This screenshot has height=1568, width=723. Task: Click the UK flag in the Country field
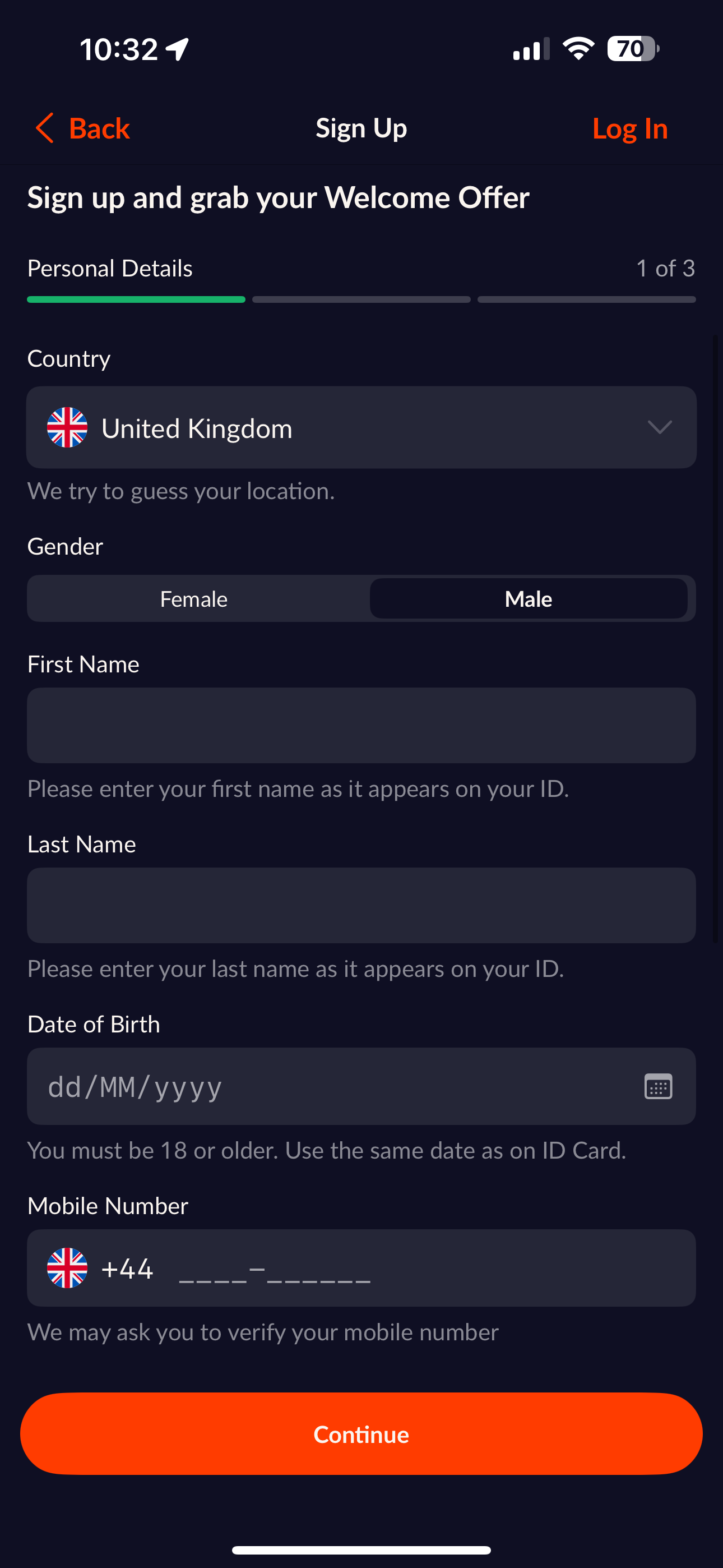click(x=68, y=427)
